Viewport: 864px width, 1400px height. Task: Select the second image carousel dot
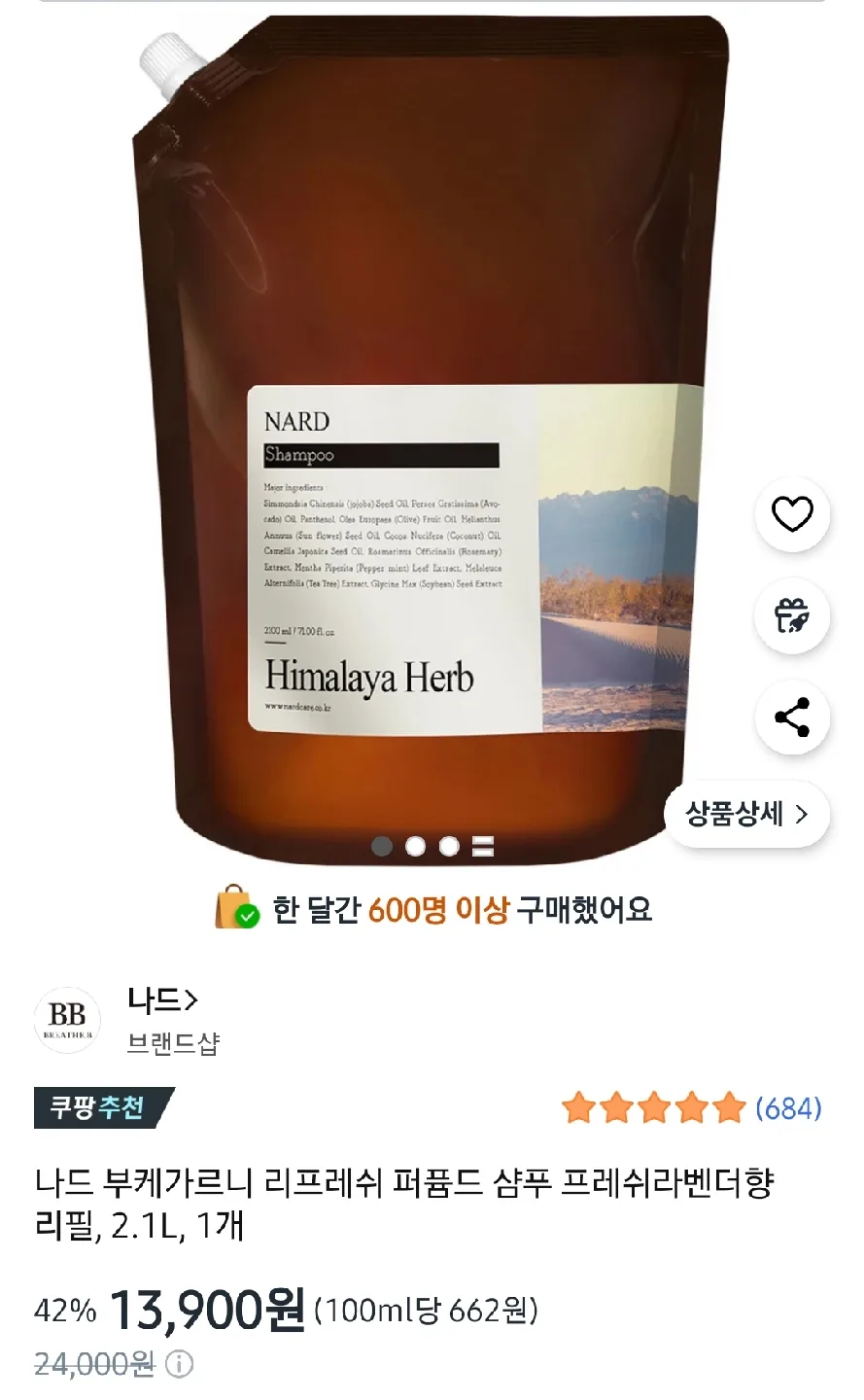(416, 847)
